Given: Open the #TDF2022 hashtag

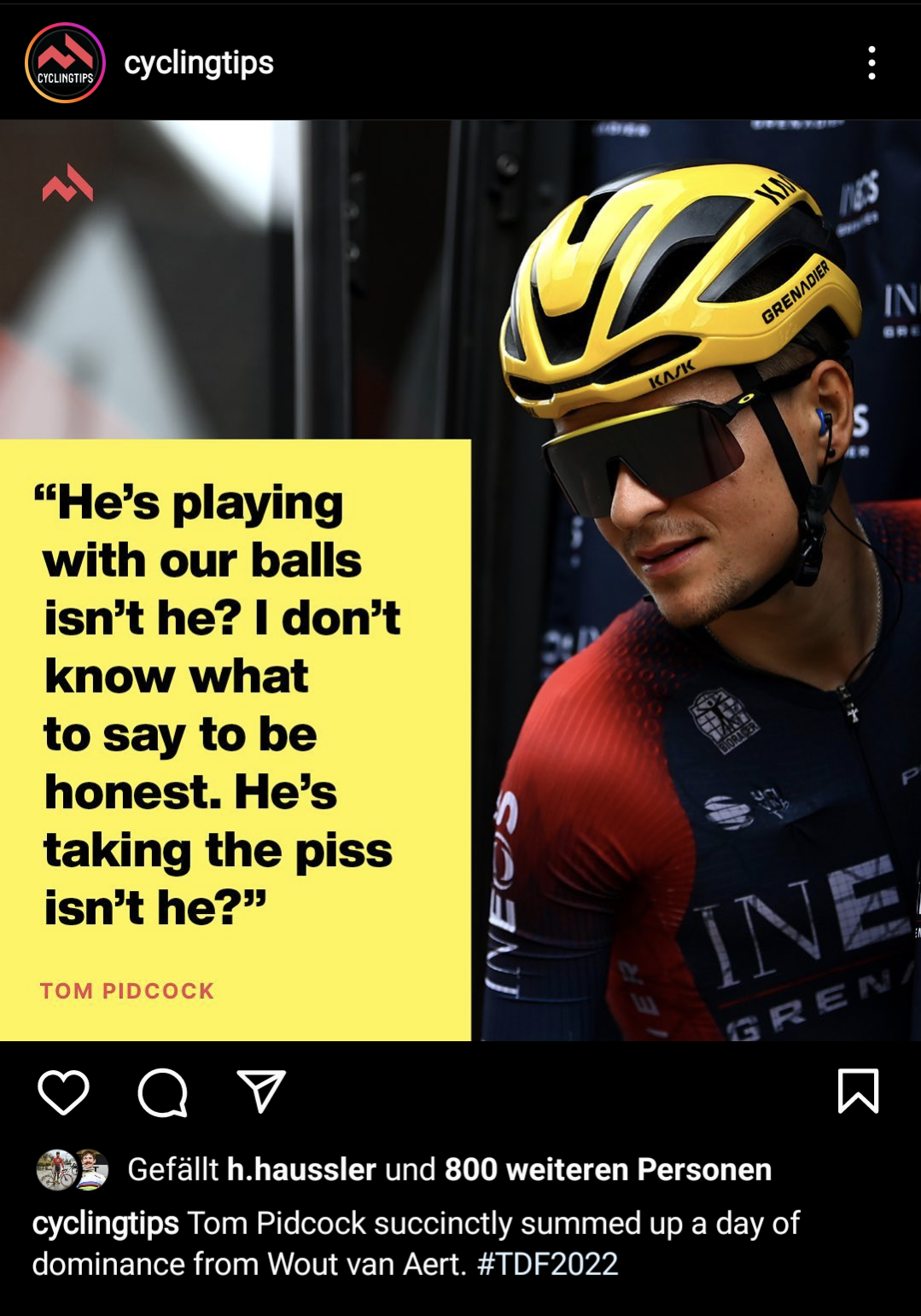Looking at the screenshot, I should point(547,1264).
